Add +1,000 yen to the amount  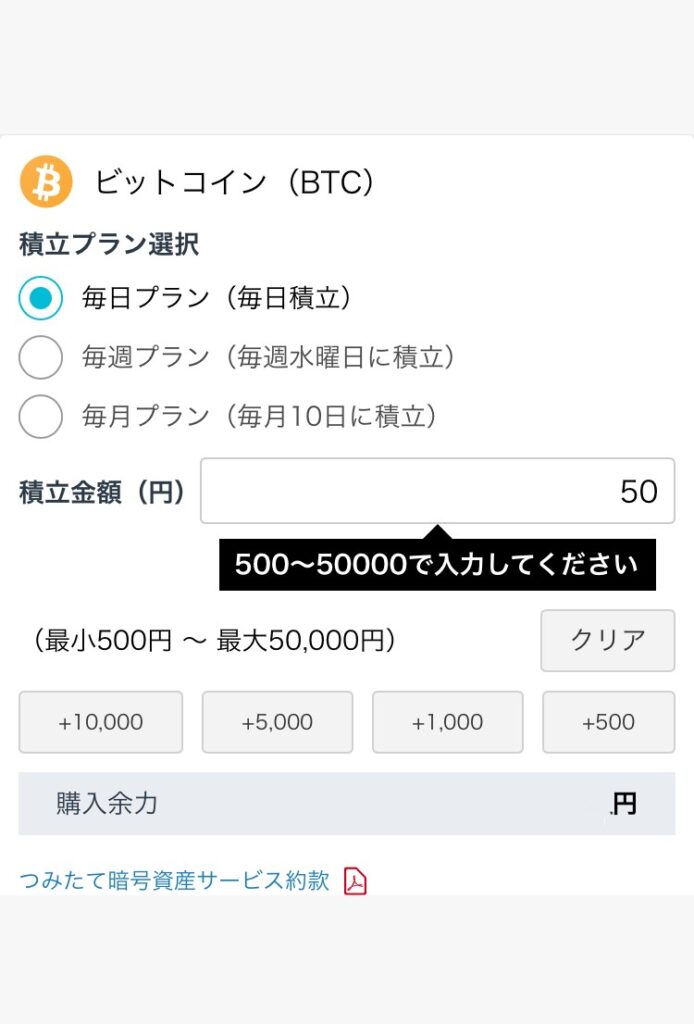[447, 722]
